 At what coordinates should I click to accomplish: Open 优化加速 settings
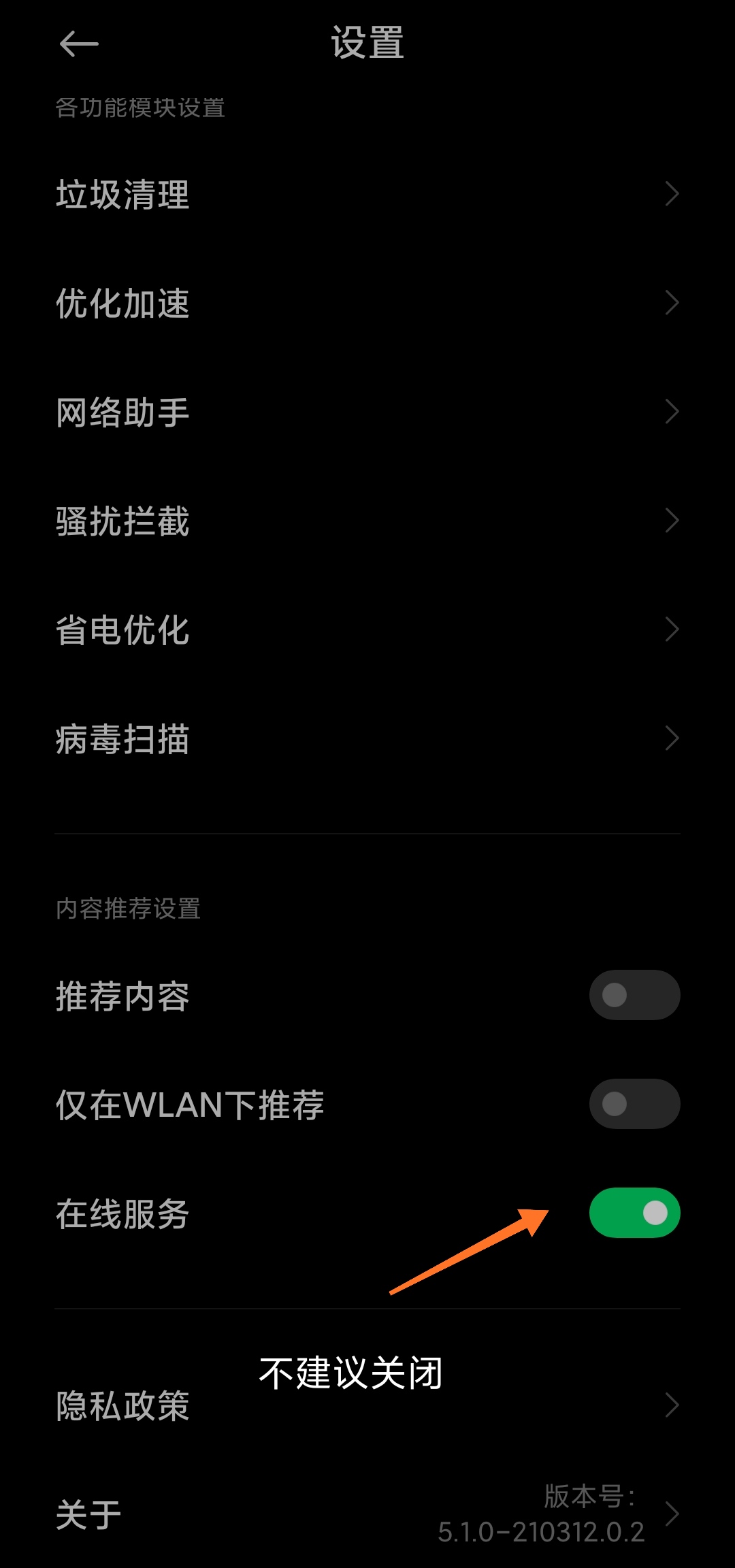click(x=367, y=303)
